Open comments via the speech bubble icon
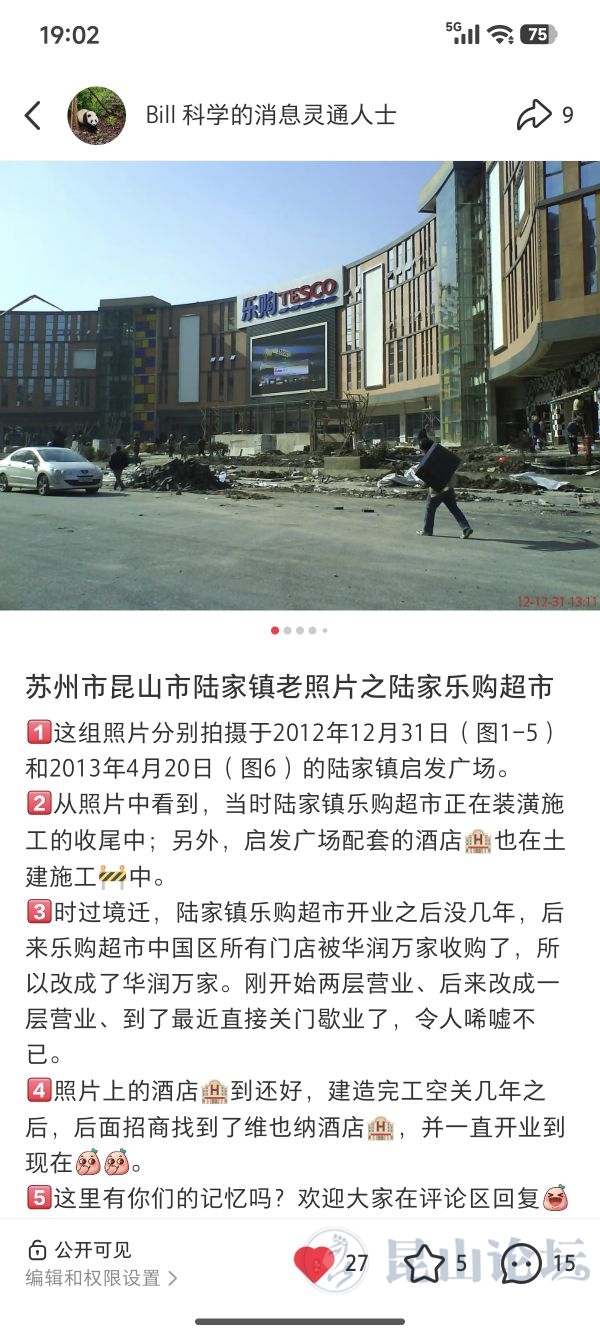Screen dimensions: 600x1335 point(522,1264)
